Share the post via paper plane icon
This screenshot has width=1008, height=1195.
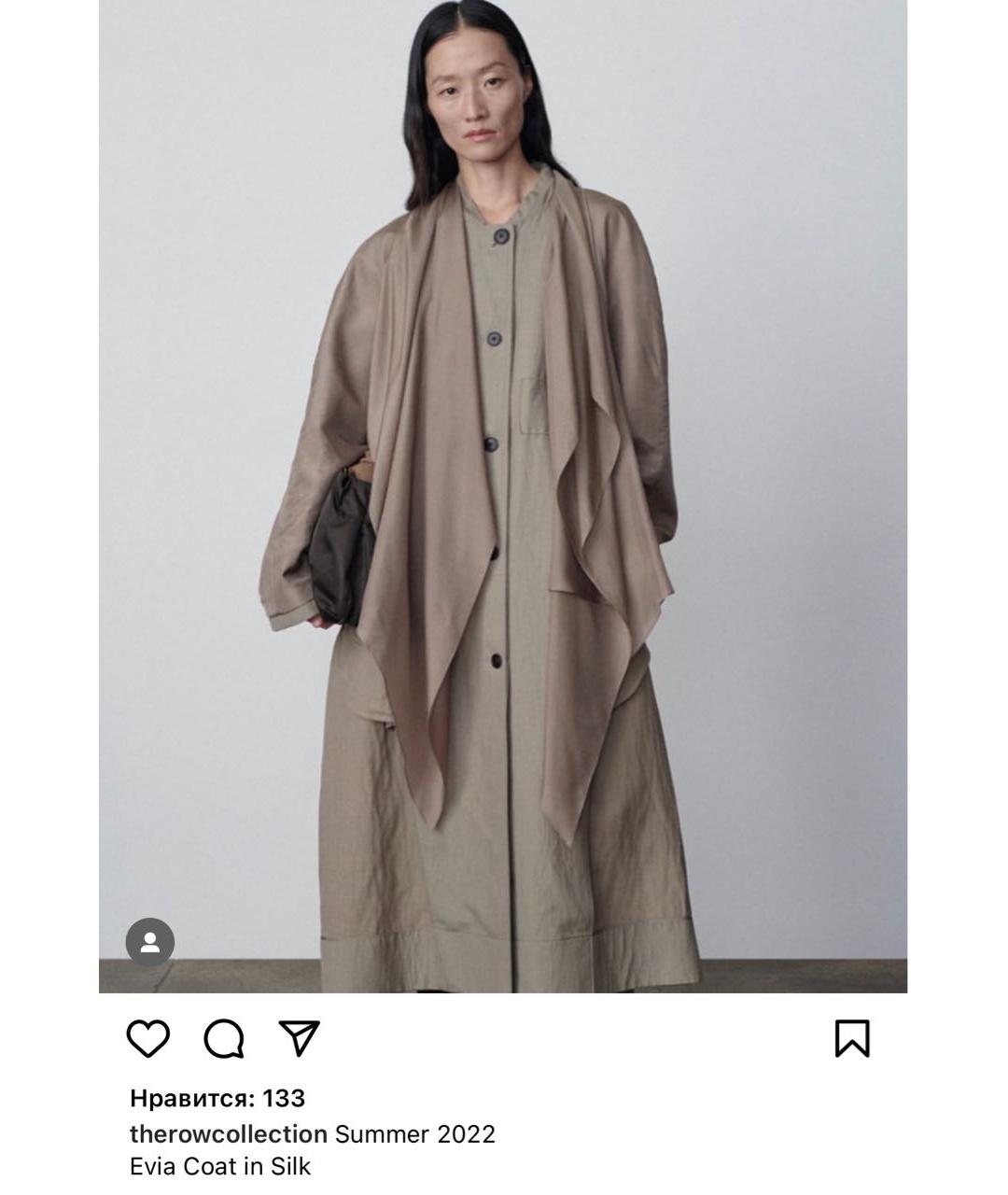(300, 1038)
